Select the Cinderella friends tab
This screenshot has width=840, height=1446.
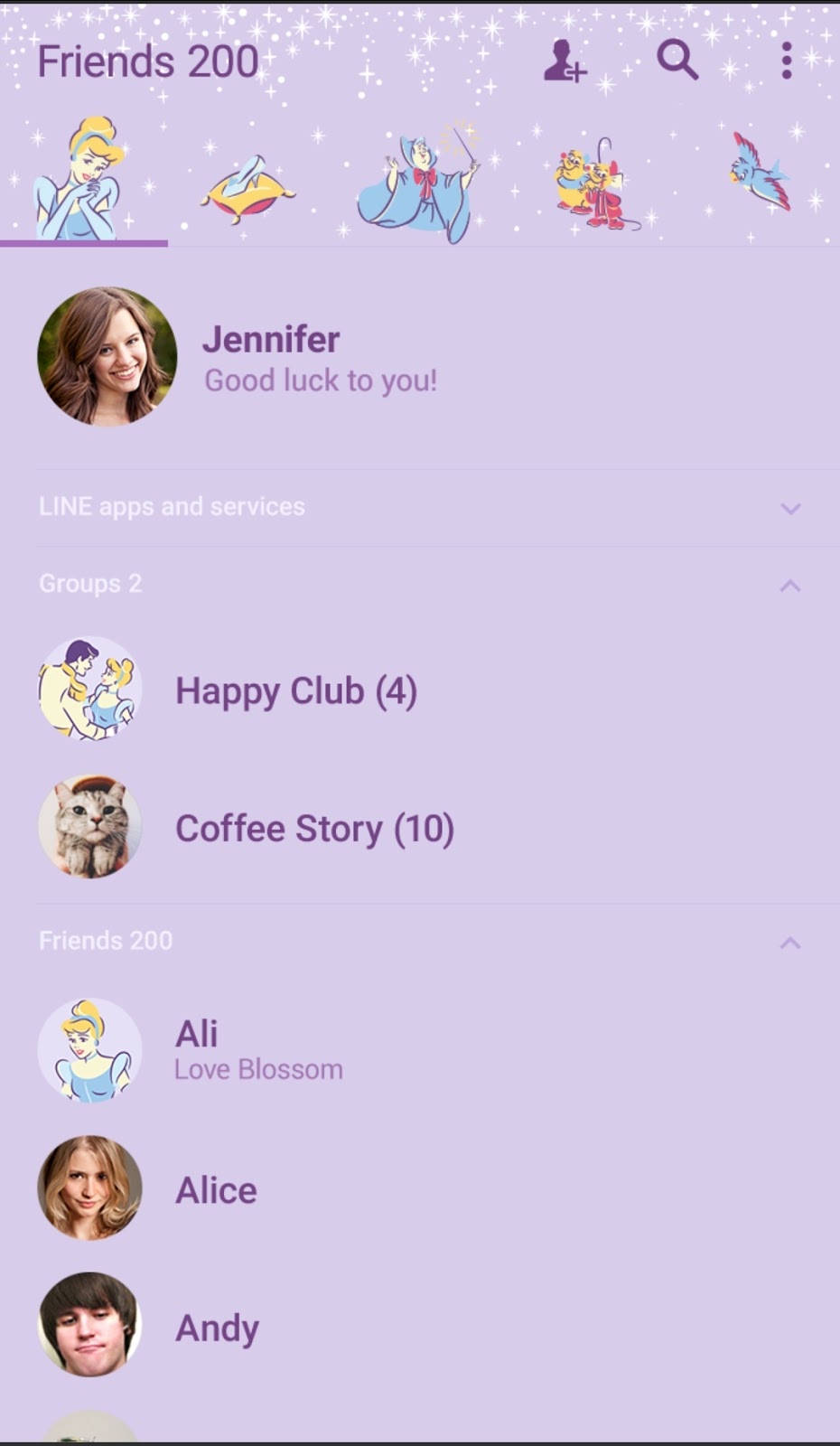(x=82, y=180)
